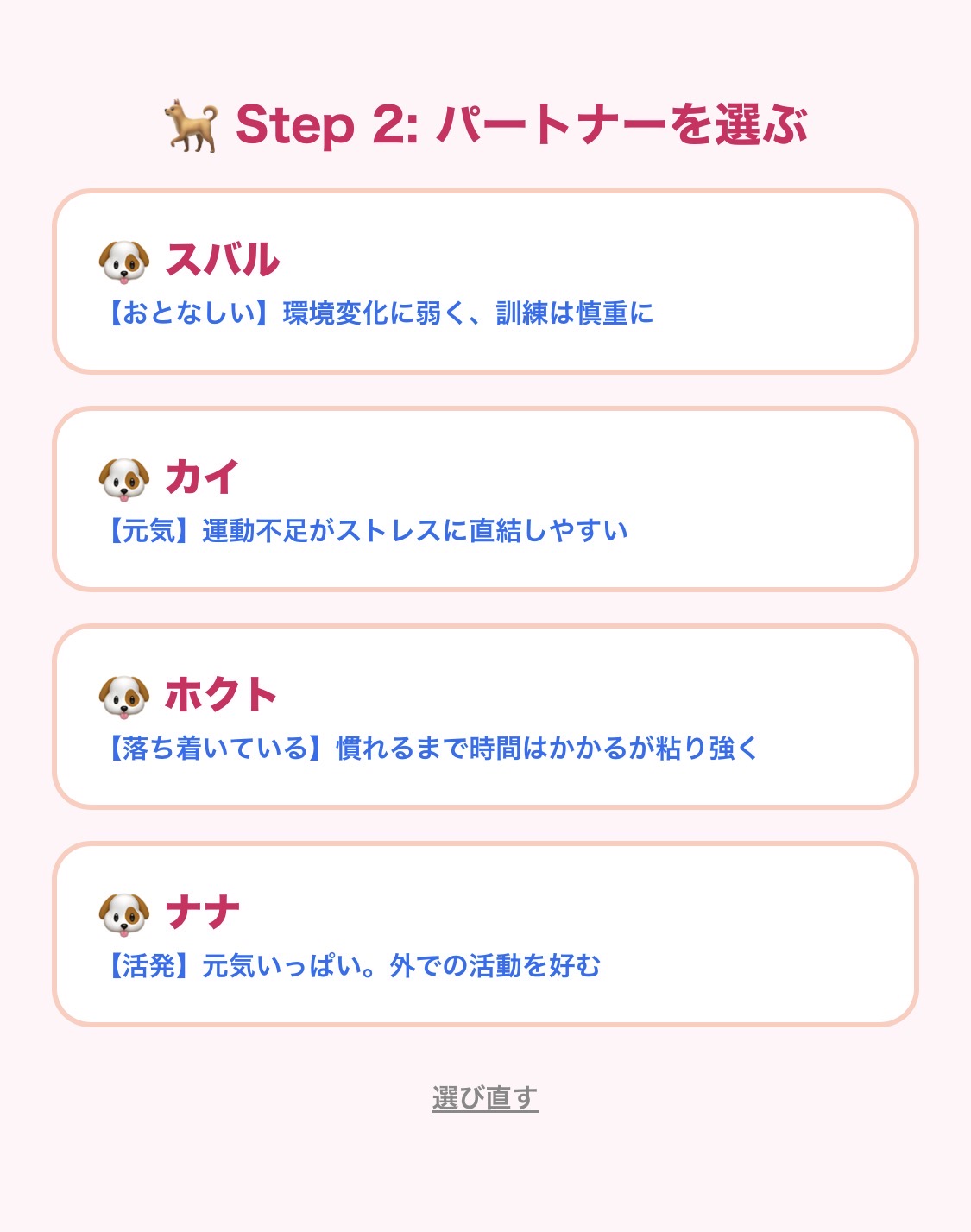The width and height of the screenshot is (971, 1232).
Task: Tap the 選び直す link
Action: pyautogui.click(x=485, y=1098)
